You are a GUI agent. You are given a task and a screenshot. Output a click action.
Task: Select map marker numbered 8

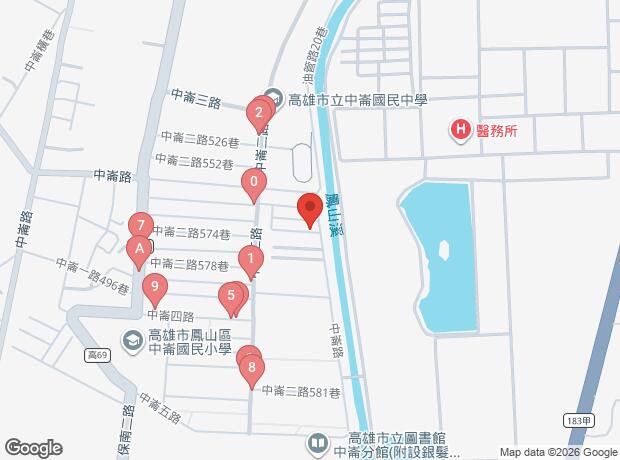[x=252, y=370]
